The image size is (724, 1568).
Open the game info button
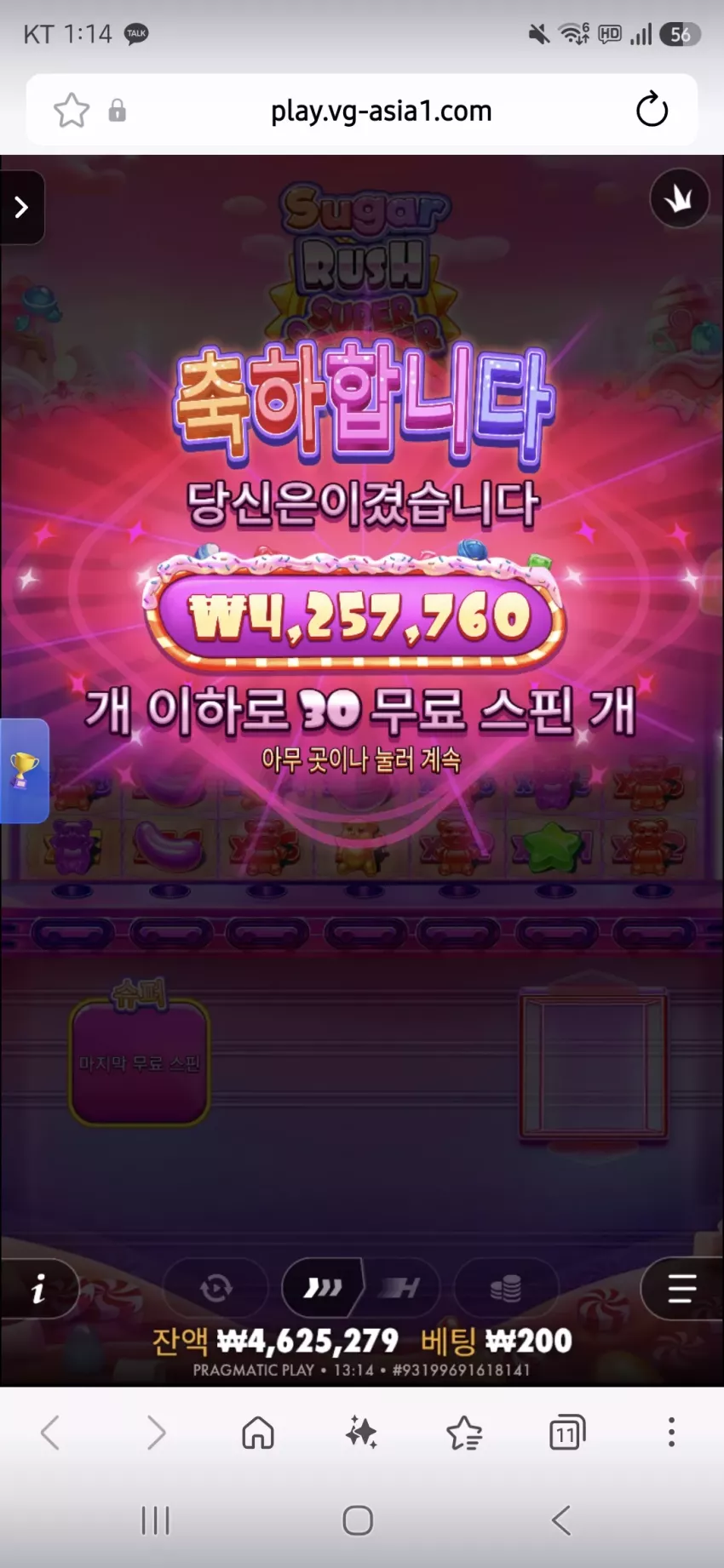38,1289
